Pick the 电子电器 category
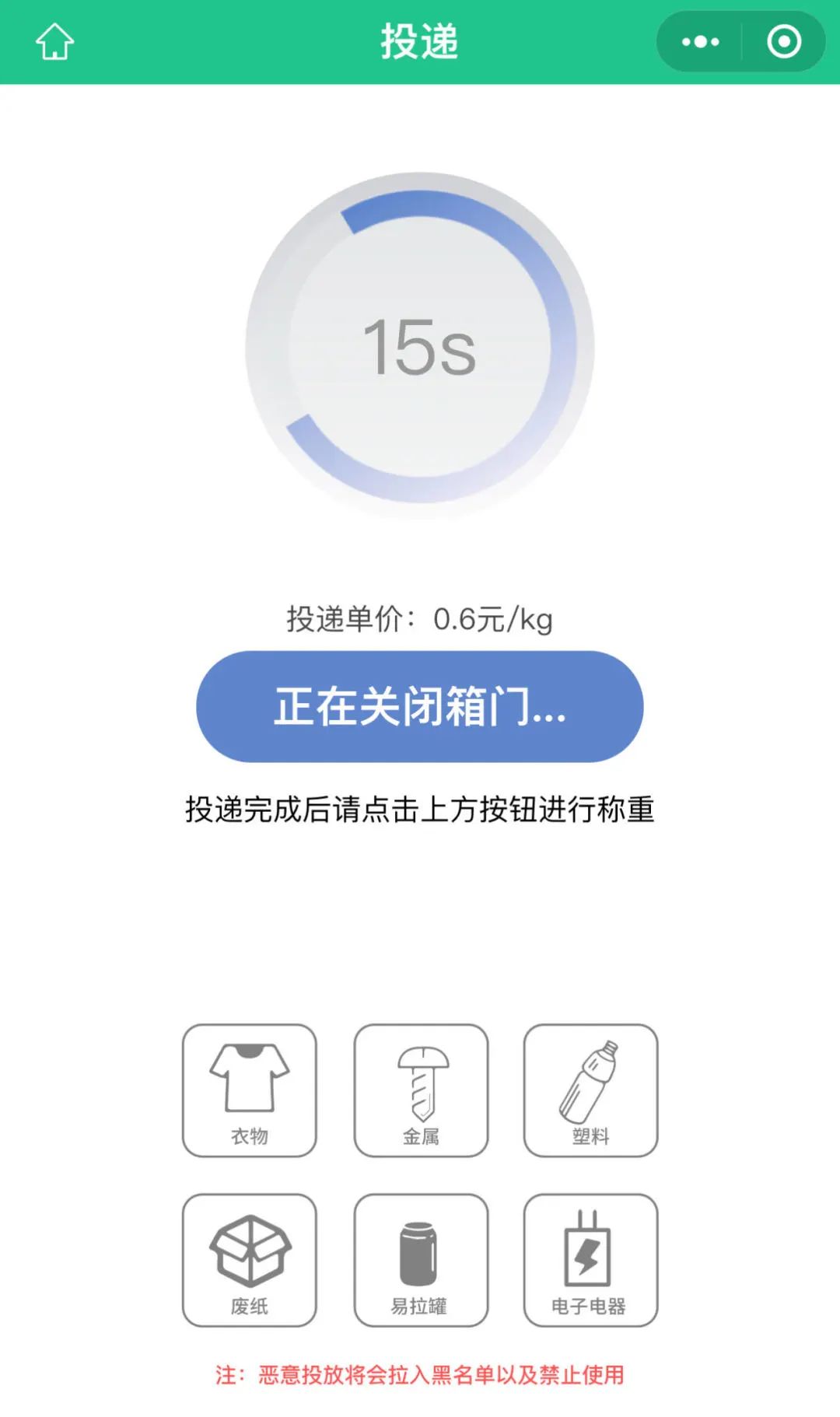Viewport: 840px width, 1417px height. (x=590, y=1260)
